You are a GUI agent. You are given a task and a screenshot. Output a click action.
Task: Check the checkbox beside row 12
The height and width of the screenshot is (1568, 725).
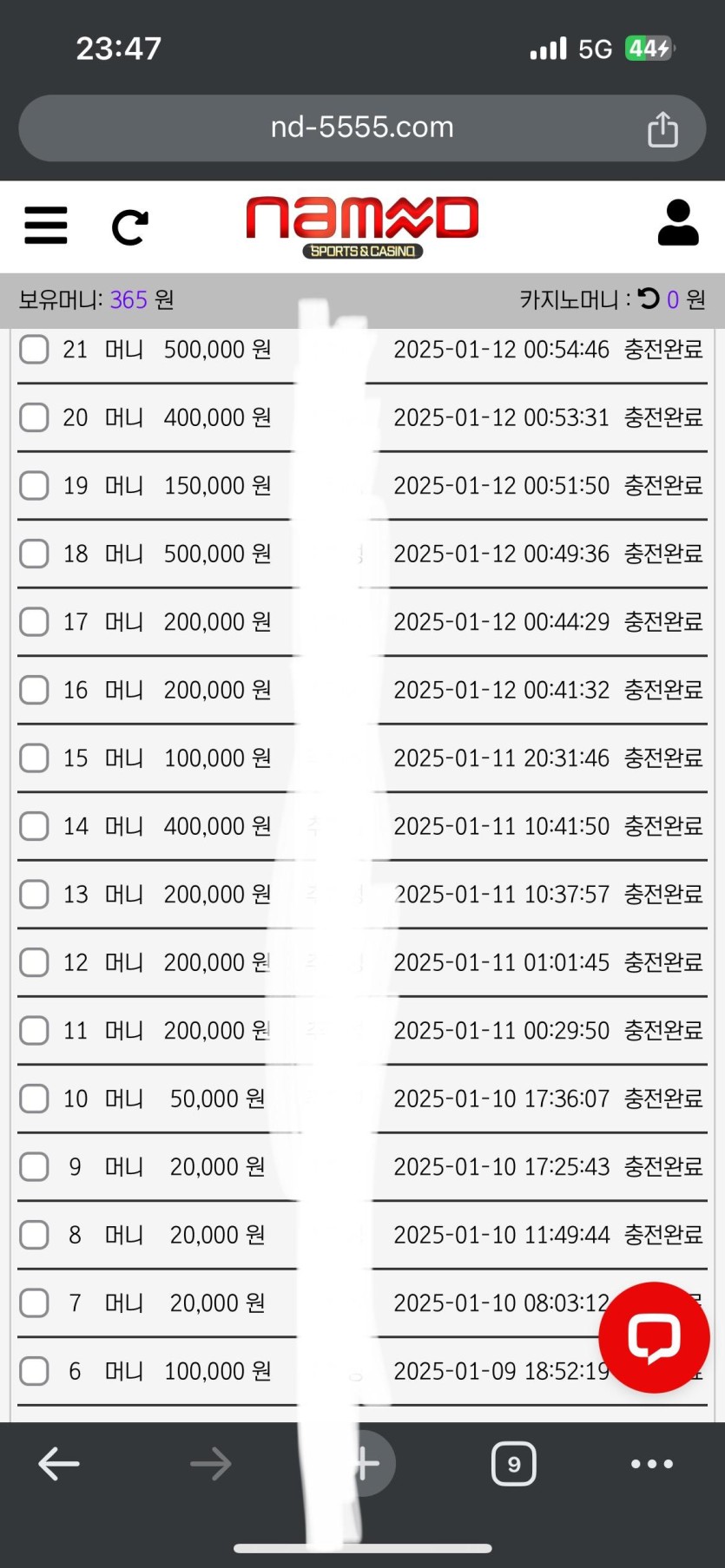tap(34, 962)
